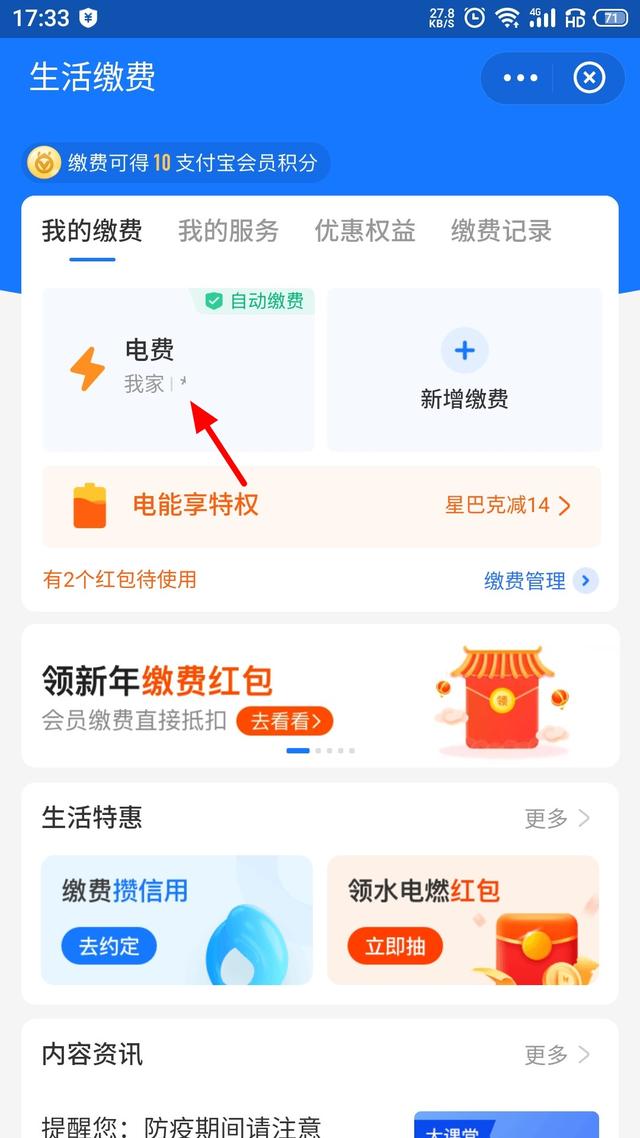Viewport: 640px width, 1138px height.
Task: Select the 我的缴费 tab
Action: pyautogui.click(x=92, y=231)
